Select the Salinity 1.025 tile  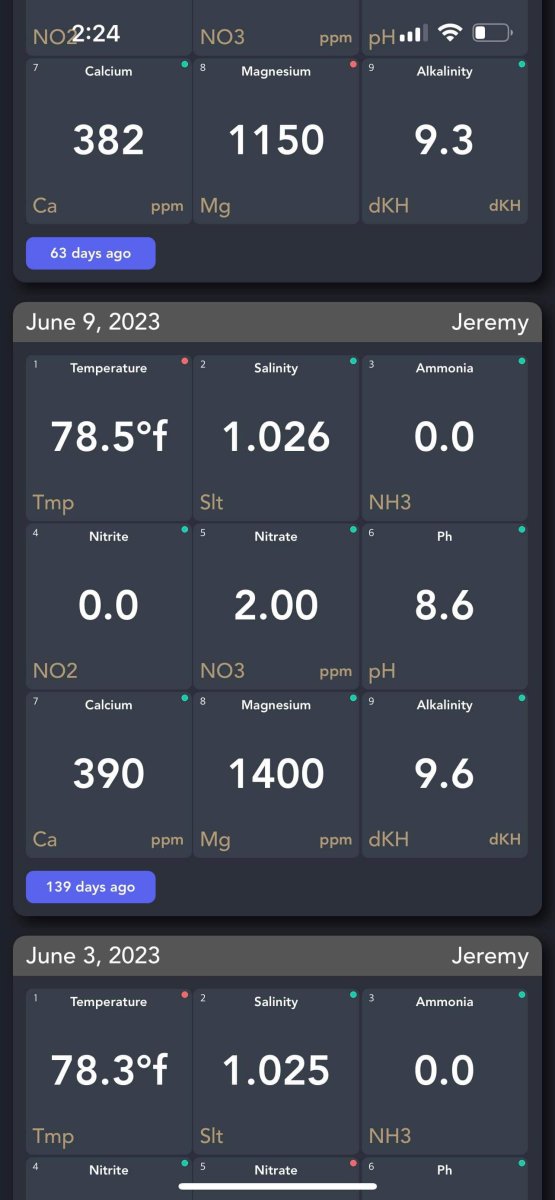pyautogui.click(x=276, y=1071)
